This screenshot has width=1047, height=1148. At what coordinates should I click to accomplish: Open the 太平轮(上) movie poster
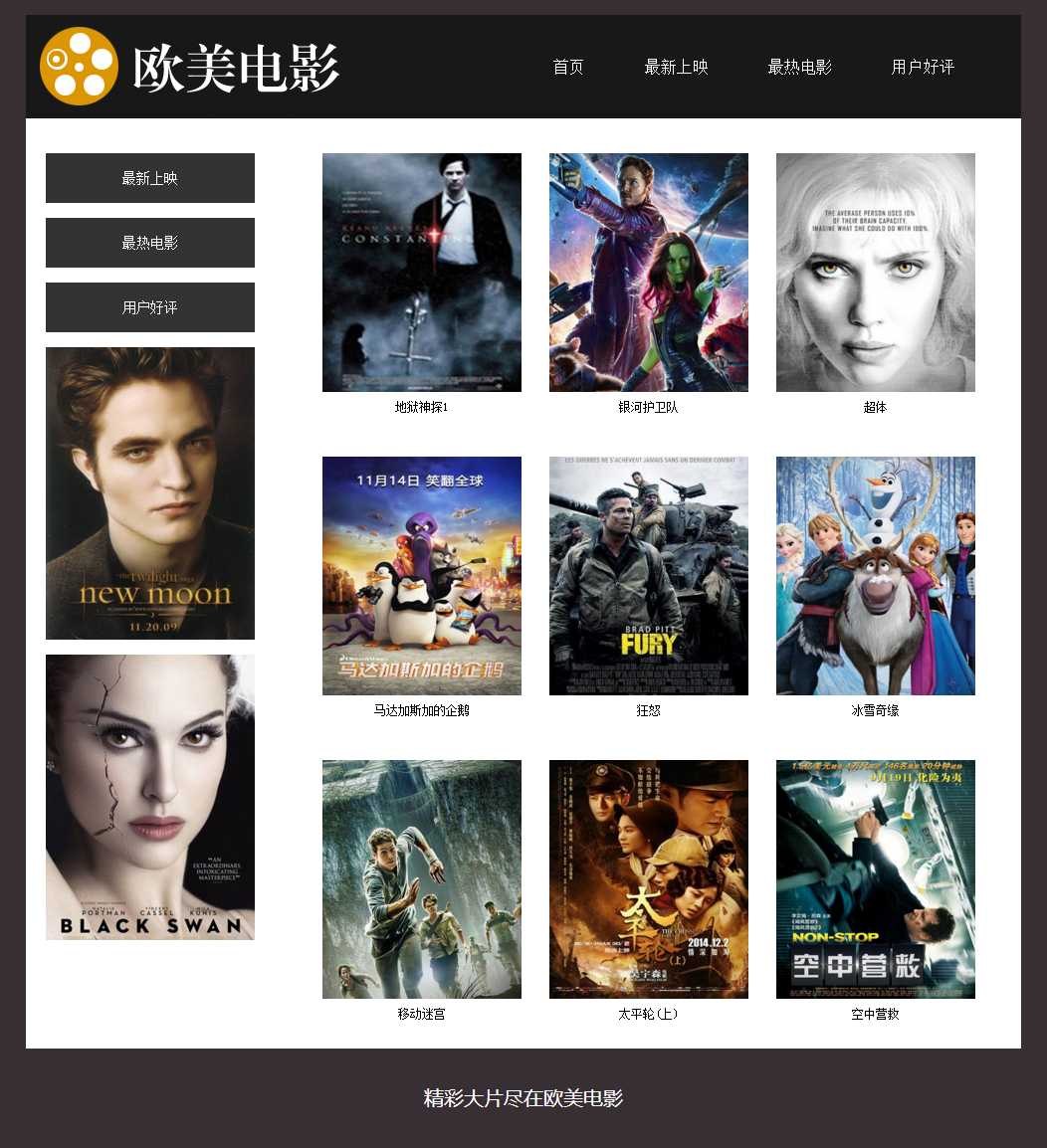(x=649, y=879)
